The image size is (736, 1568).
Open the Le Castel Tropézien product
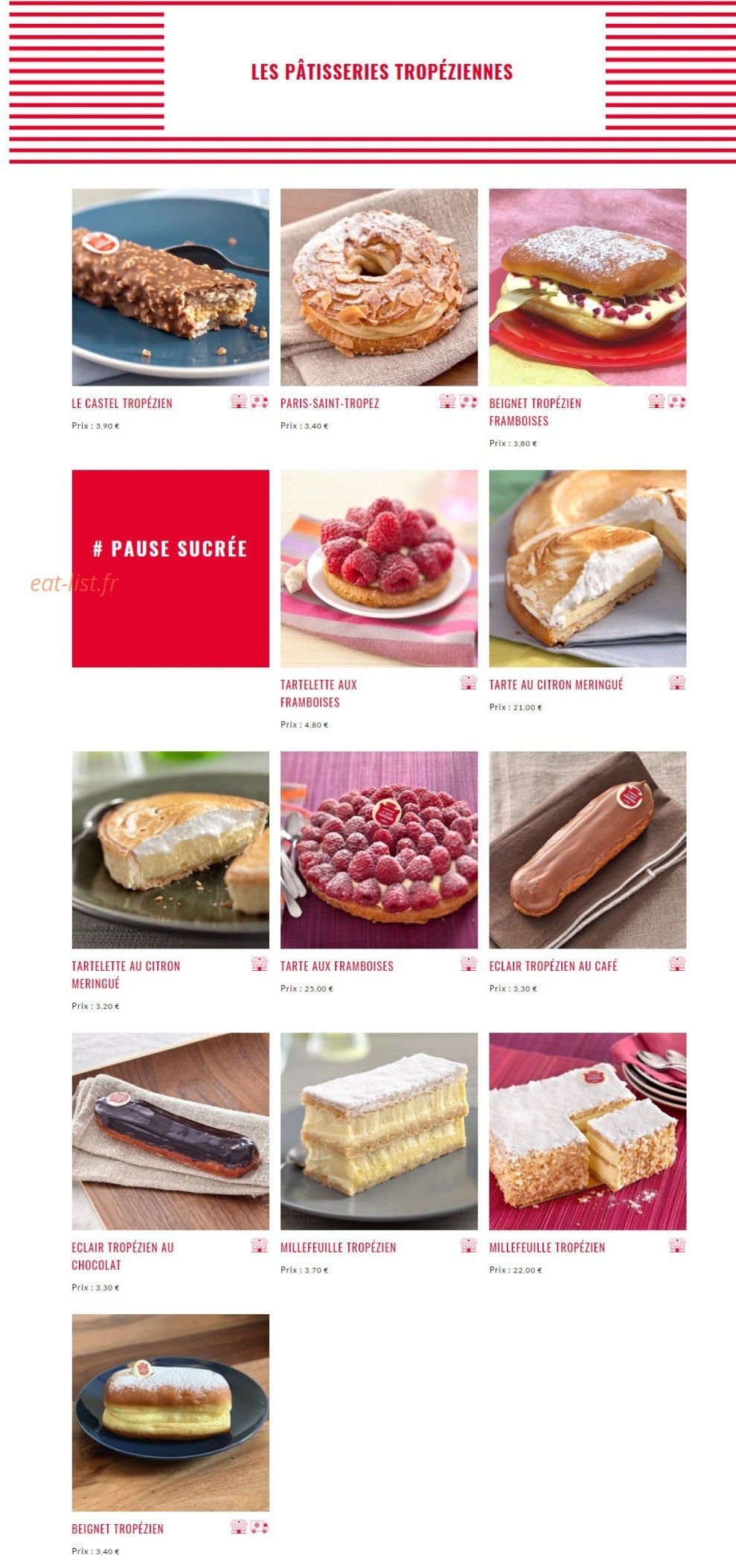[170, 287]
